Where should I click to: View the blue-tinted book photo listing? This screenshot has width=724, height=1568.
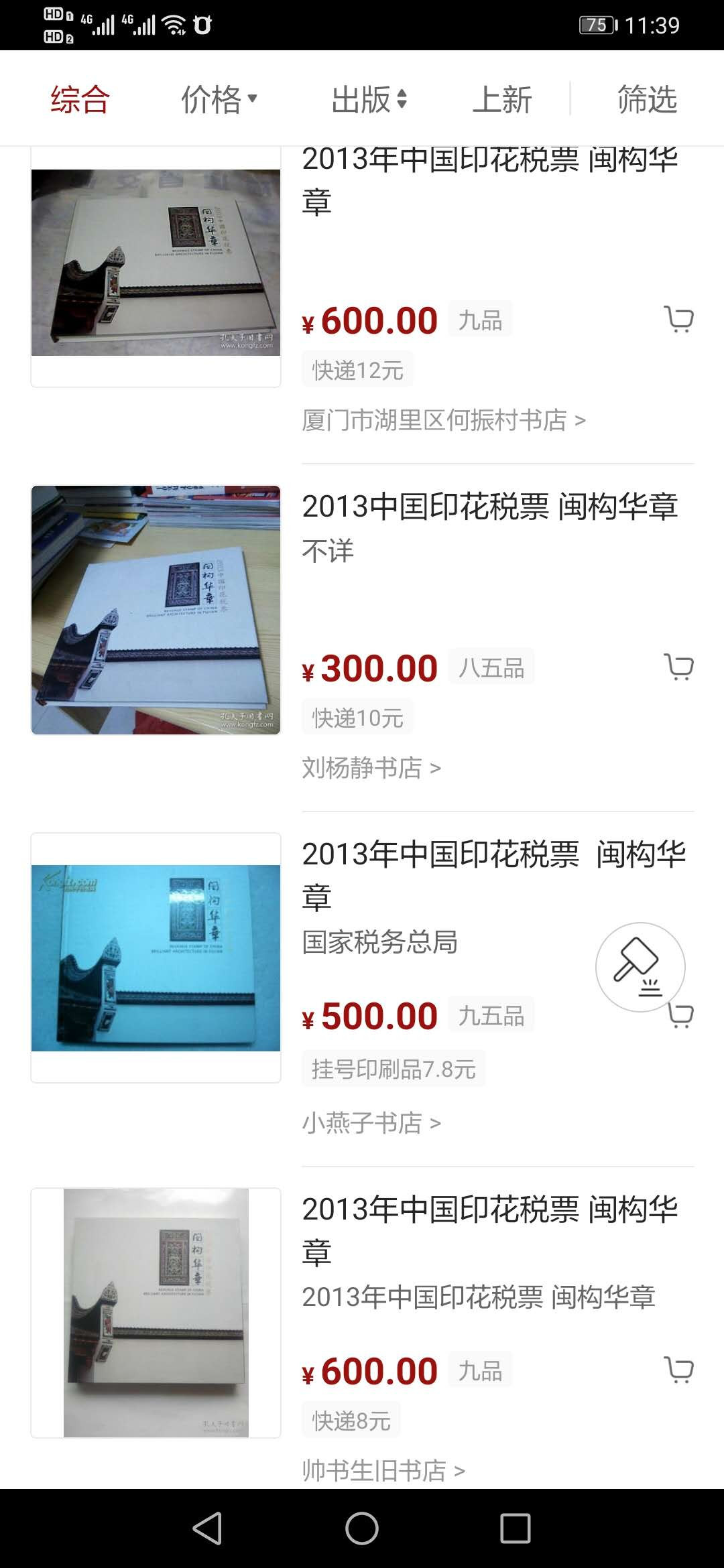pos(156,958)
